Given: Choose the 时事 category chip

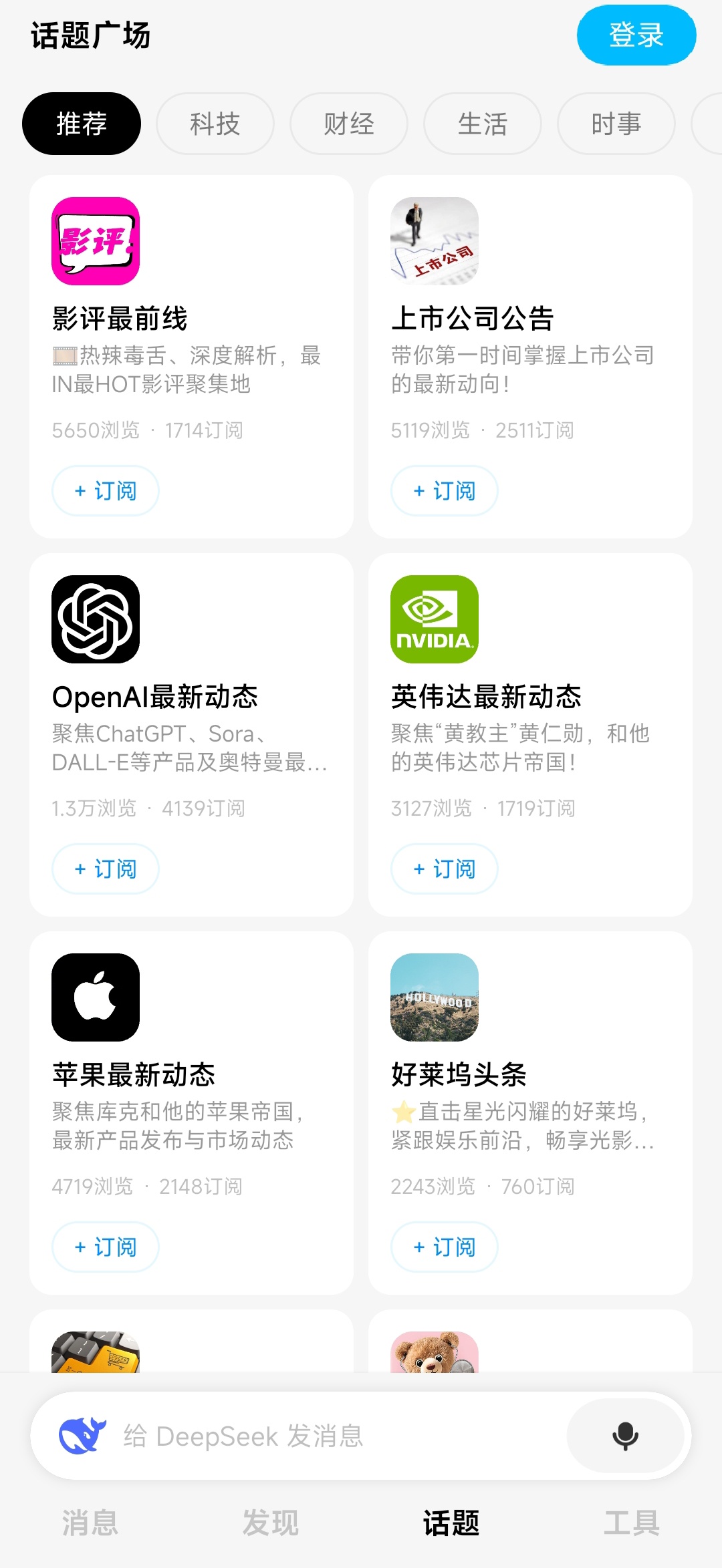Looking at the screenshot, I should (616, 124).
